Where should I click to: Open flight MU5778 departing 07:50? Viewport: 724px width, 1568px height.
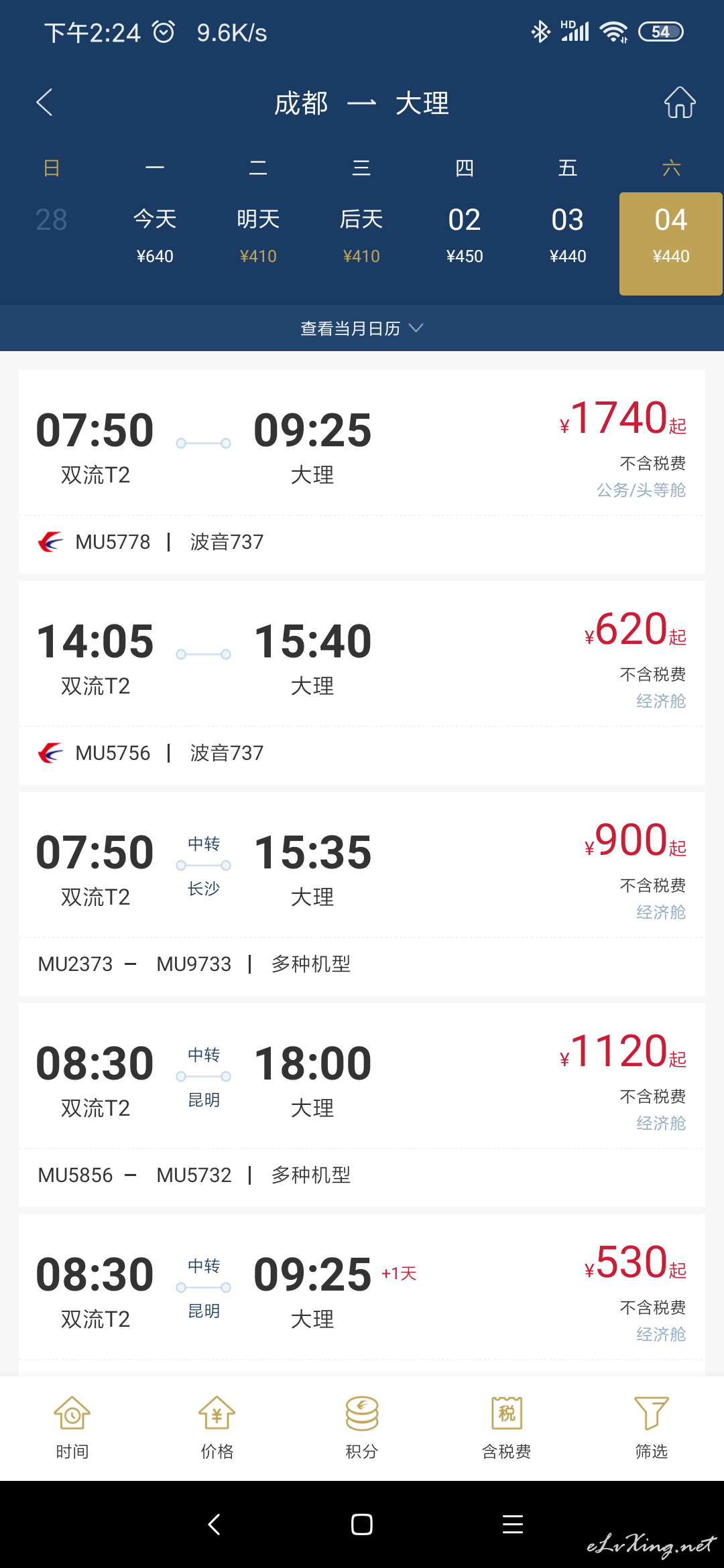click(362, 472)
